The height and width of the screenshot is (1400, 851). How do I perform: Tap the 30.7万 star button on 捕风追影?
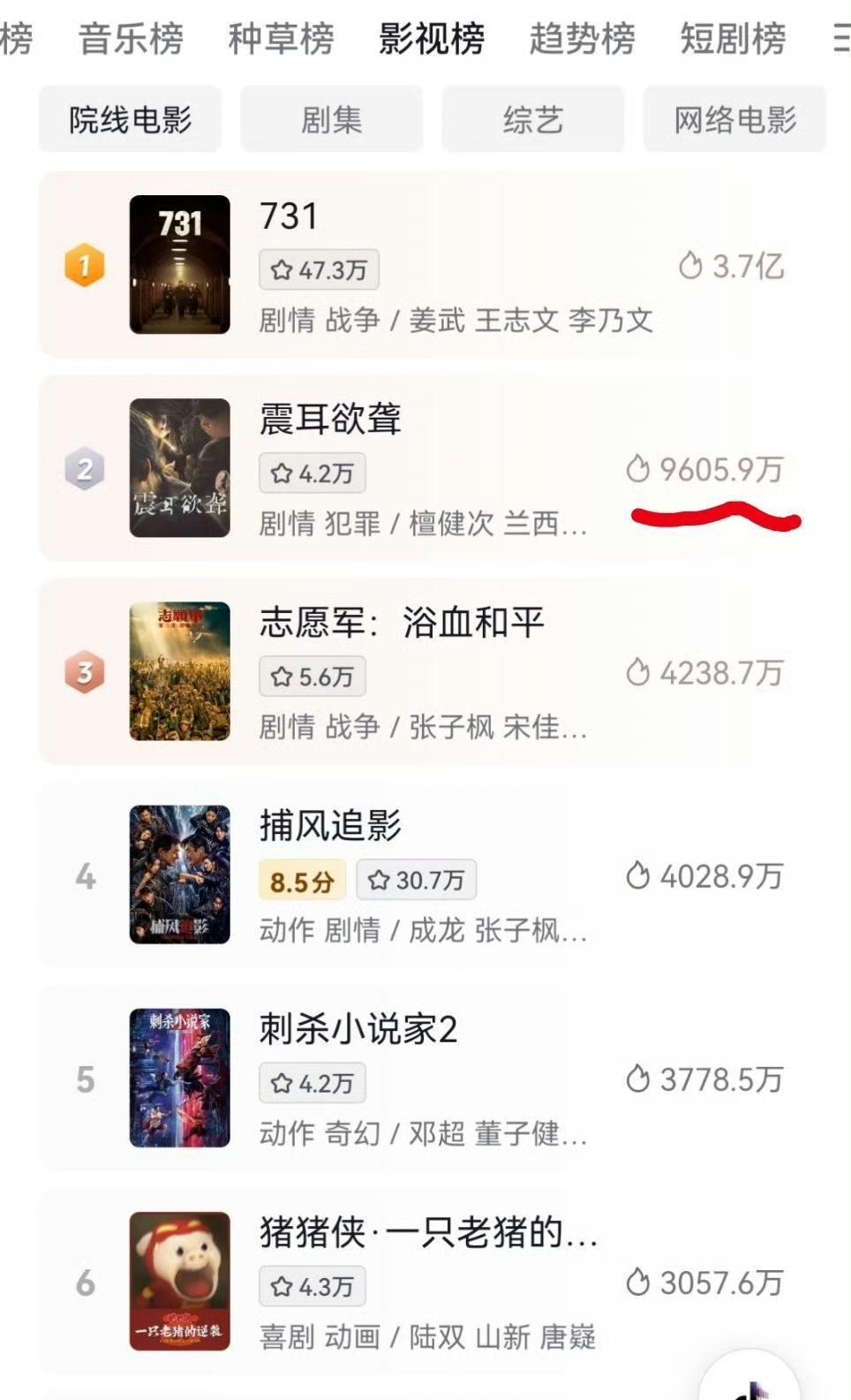(416, 880)
